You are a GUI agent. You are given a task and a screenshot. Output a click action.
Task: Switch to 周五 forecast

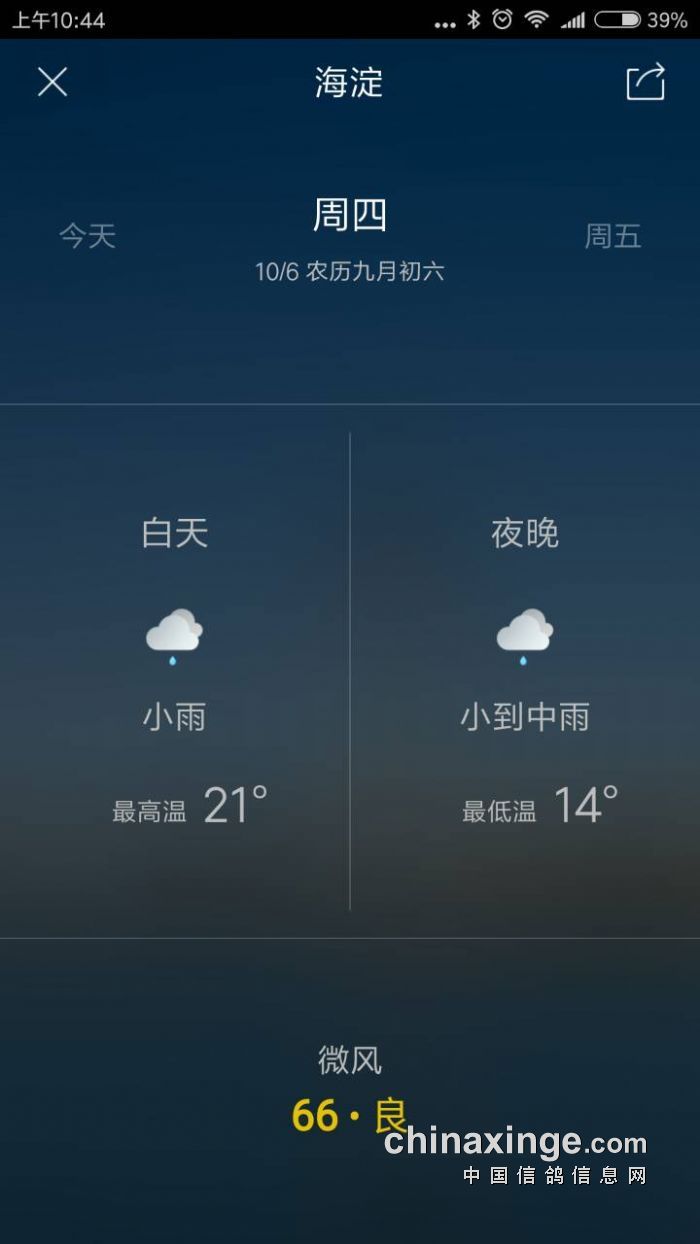coord(612,236)
